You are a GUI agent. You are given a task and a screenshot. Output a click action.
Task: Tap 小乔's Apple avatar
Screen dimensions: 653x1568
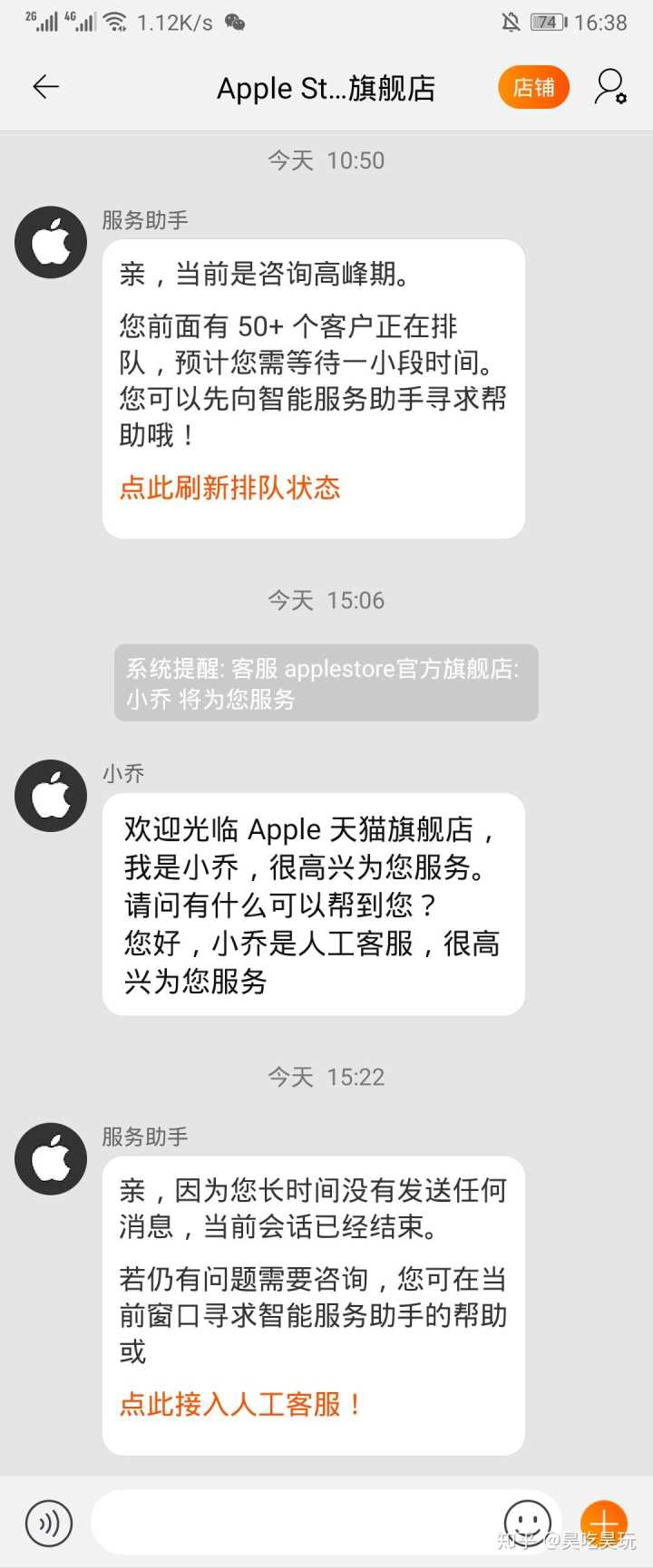tap(51, 796)
